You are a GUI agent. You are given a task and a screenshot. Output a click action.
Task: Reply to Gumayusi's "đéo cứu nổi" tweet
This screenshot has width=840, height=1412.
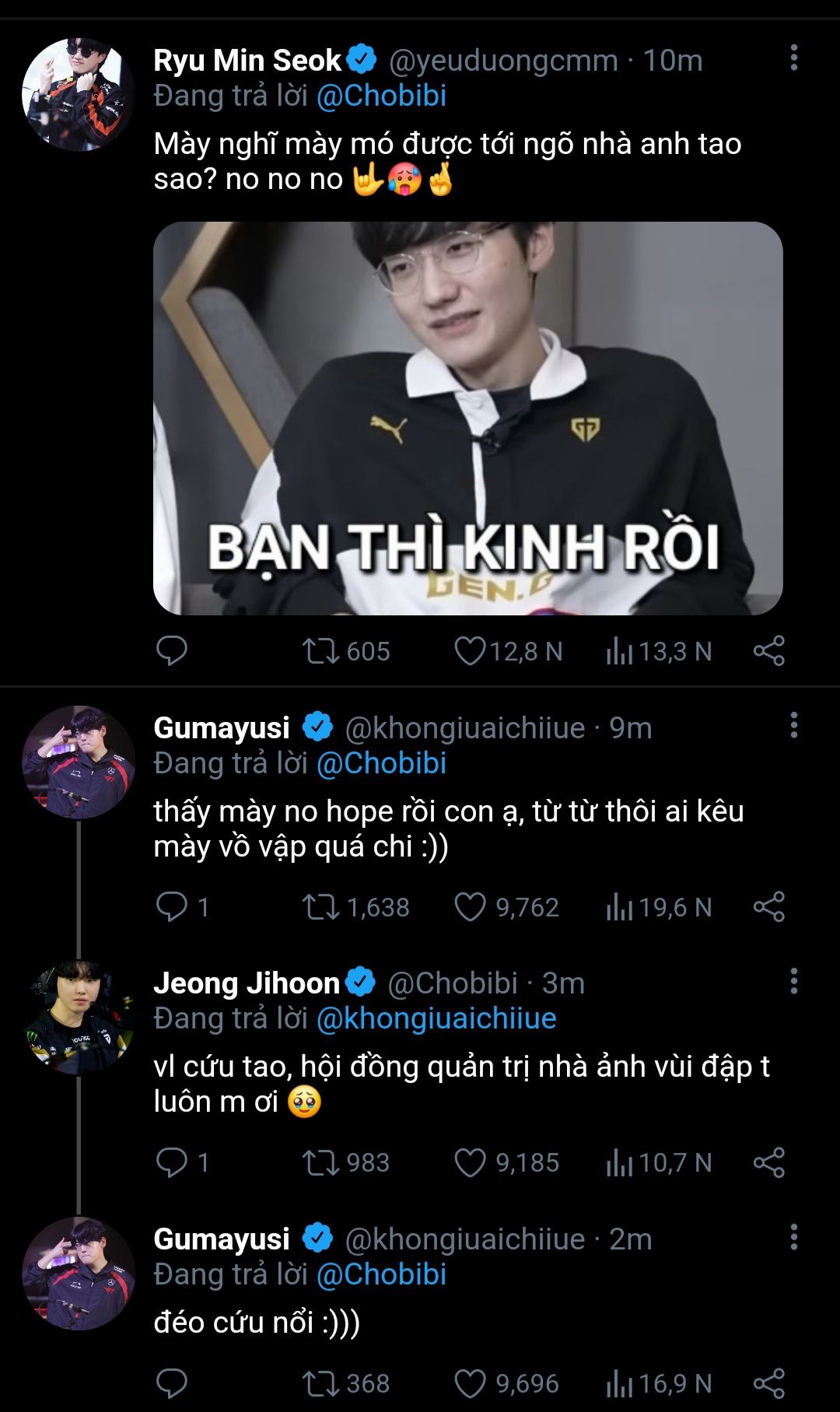coord(171,1383)
